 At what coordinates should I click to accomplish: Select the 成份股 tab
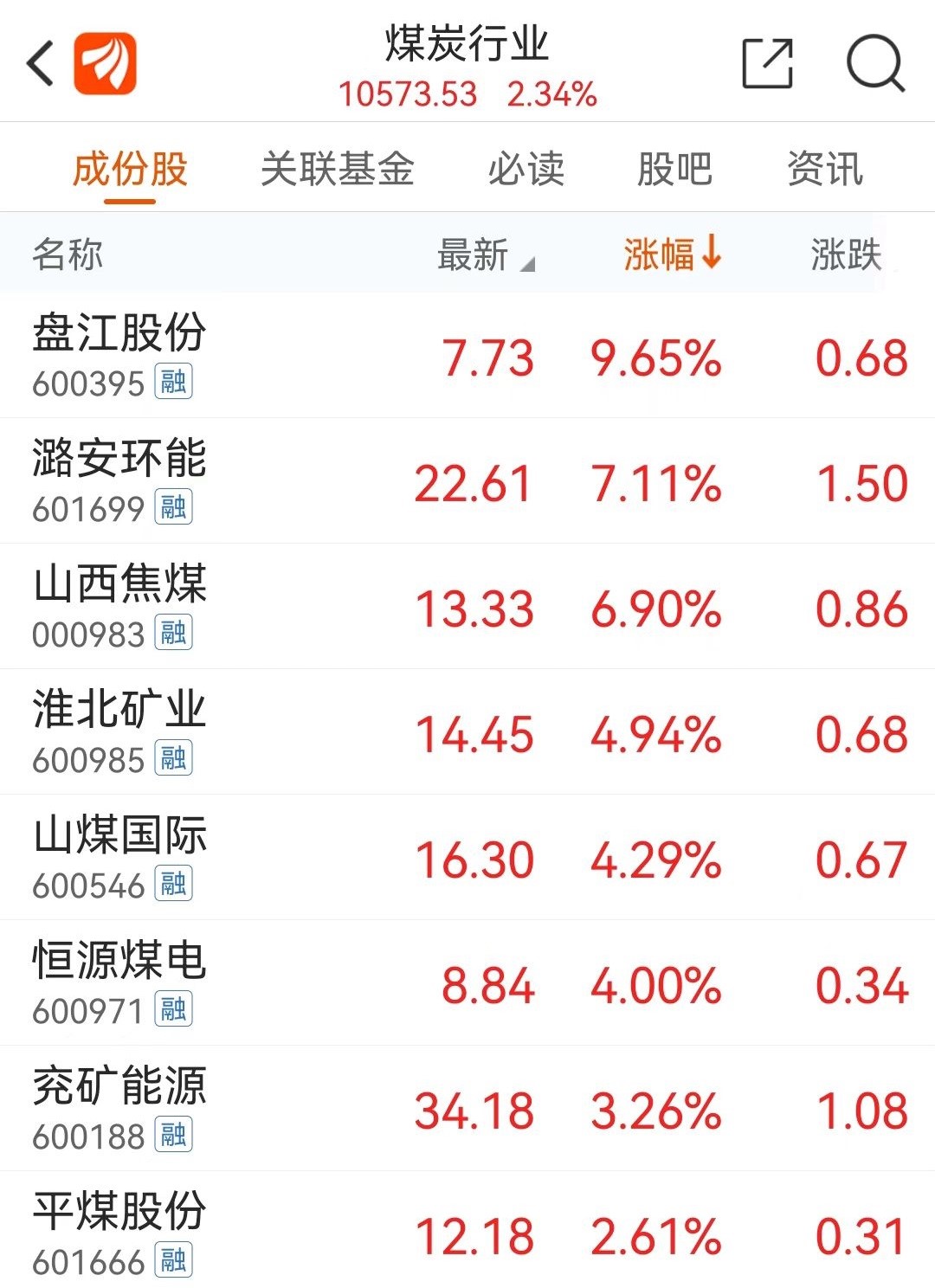point(130,168)
